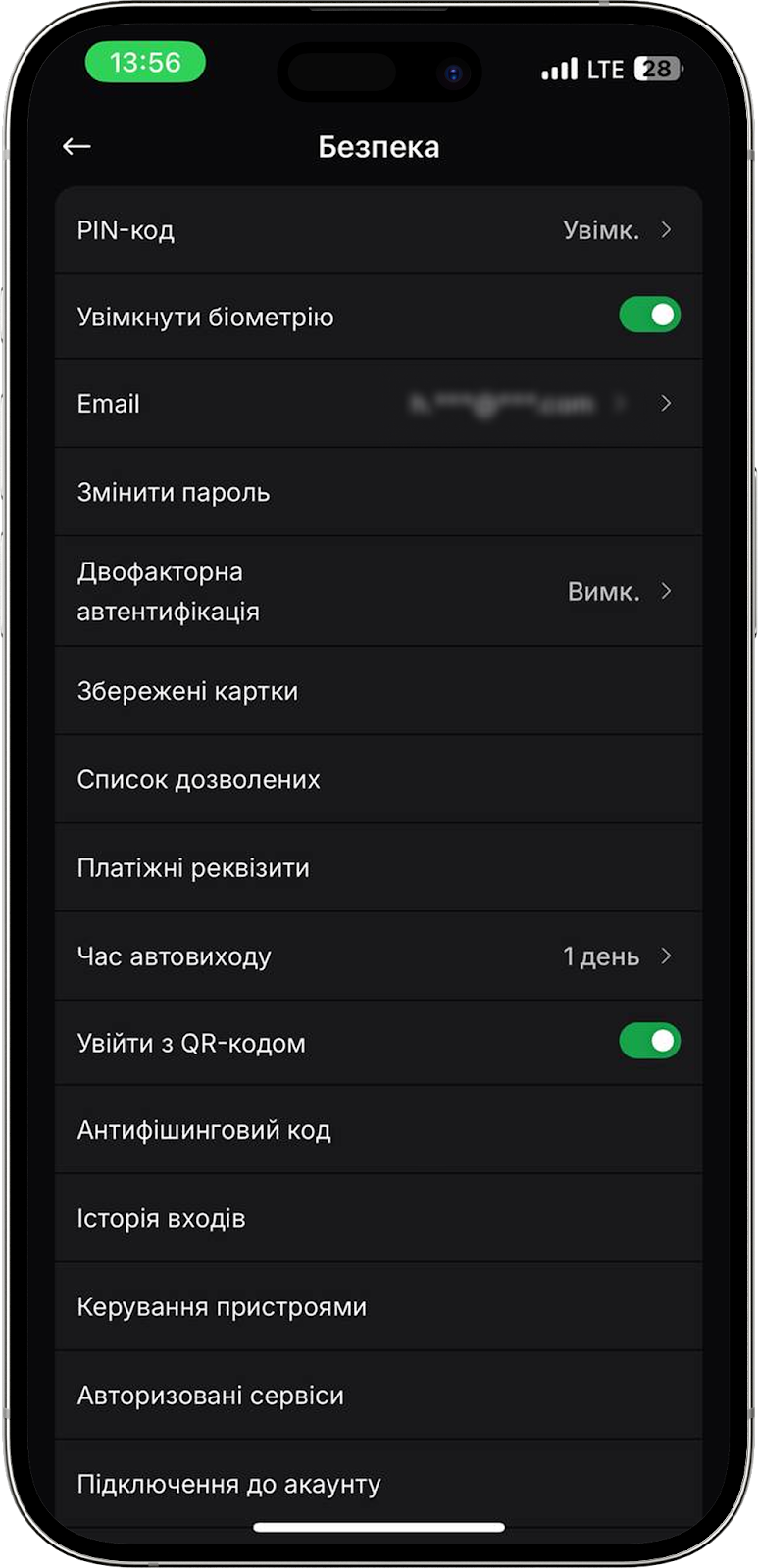
Task: Disable the Увімкнути біометрію switch
Action: [649, 316]
